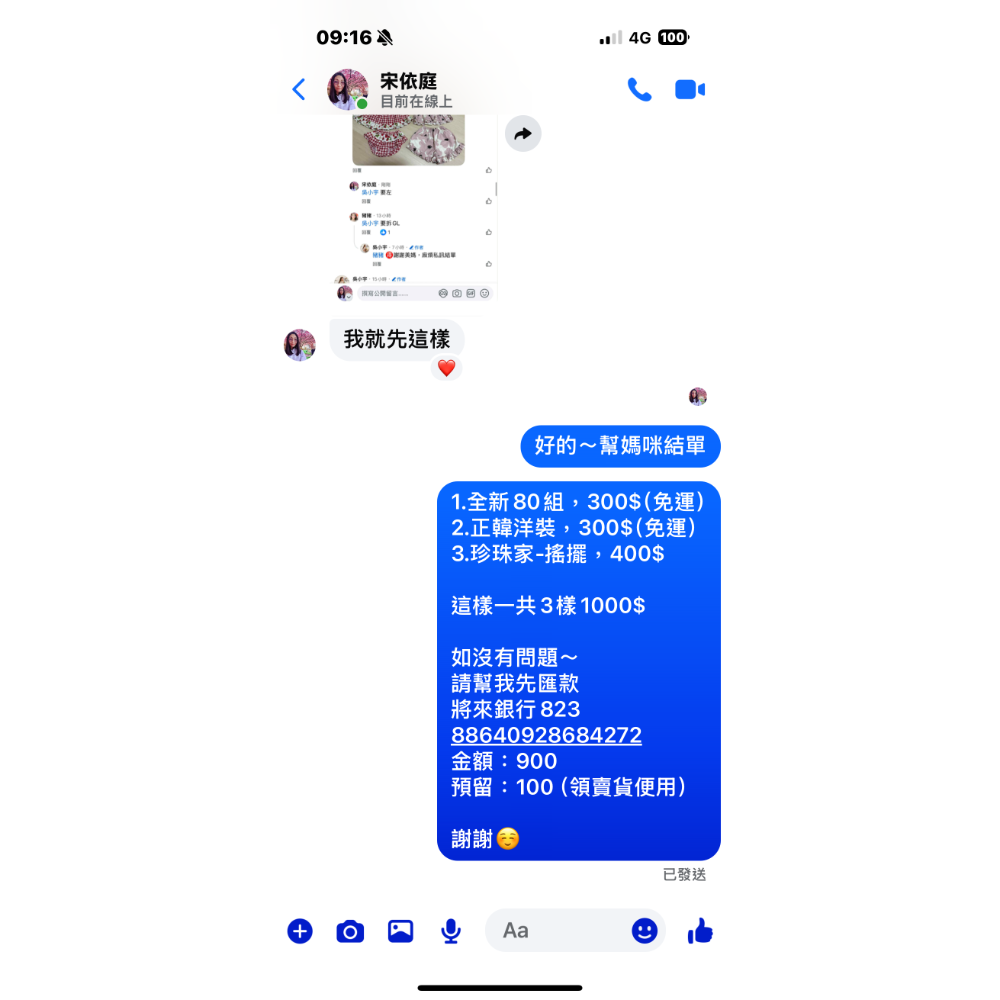Send a thumbs-up like
This screenshot has height=1000, width=1000.
coord(700,931)
